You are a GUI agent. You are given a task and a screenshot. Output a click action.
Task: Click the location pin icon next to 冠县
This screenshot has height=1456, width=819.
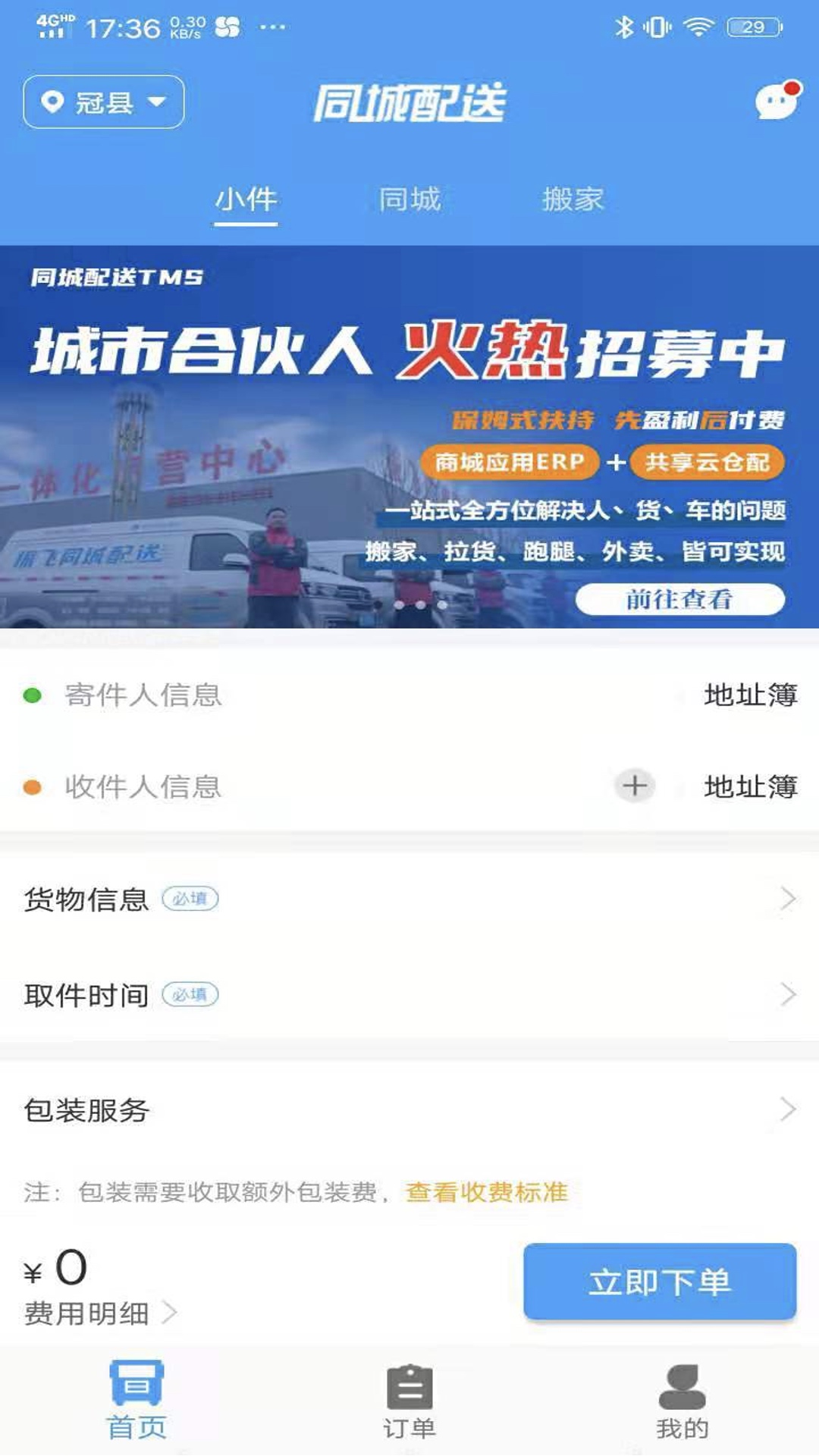point(52,102)
